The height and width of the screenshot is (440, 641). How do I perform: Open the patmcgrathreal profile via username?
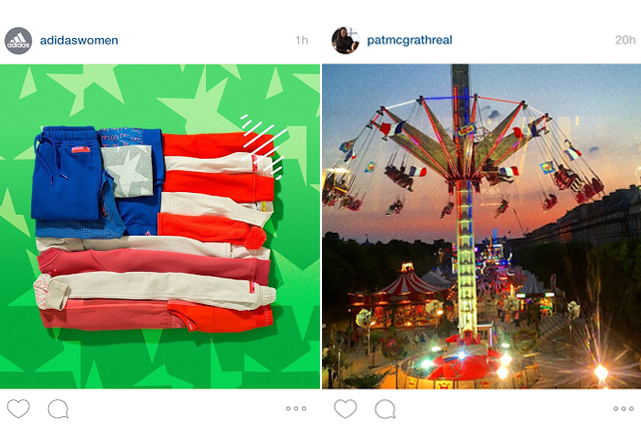click(x=410, y=40)
